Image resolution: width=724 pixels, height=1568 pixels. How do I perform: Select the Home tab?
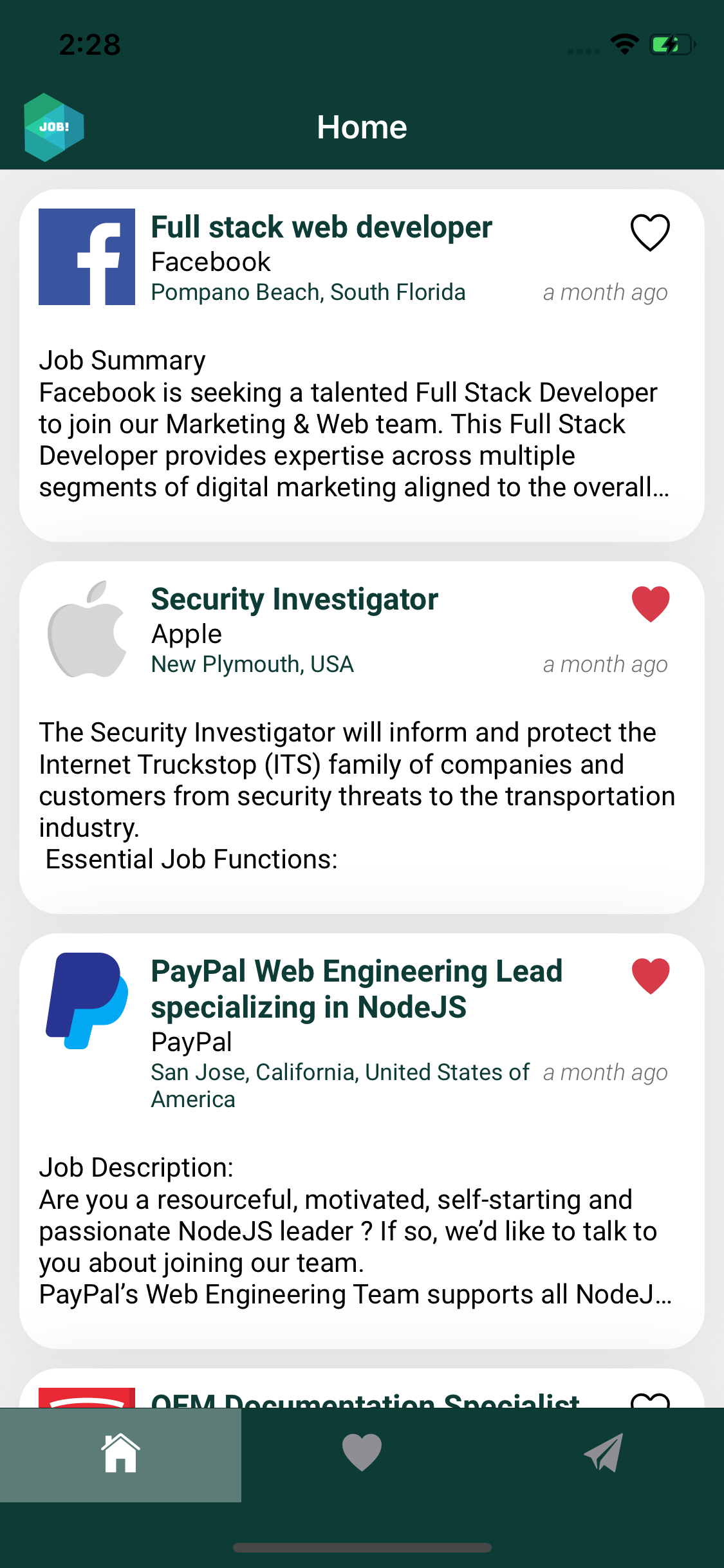point(120,1453)
